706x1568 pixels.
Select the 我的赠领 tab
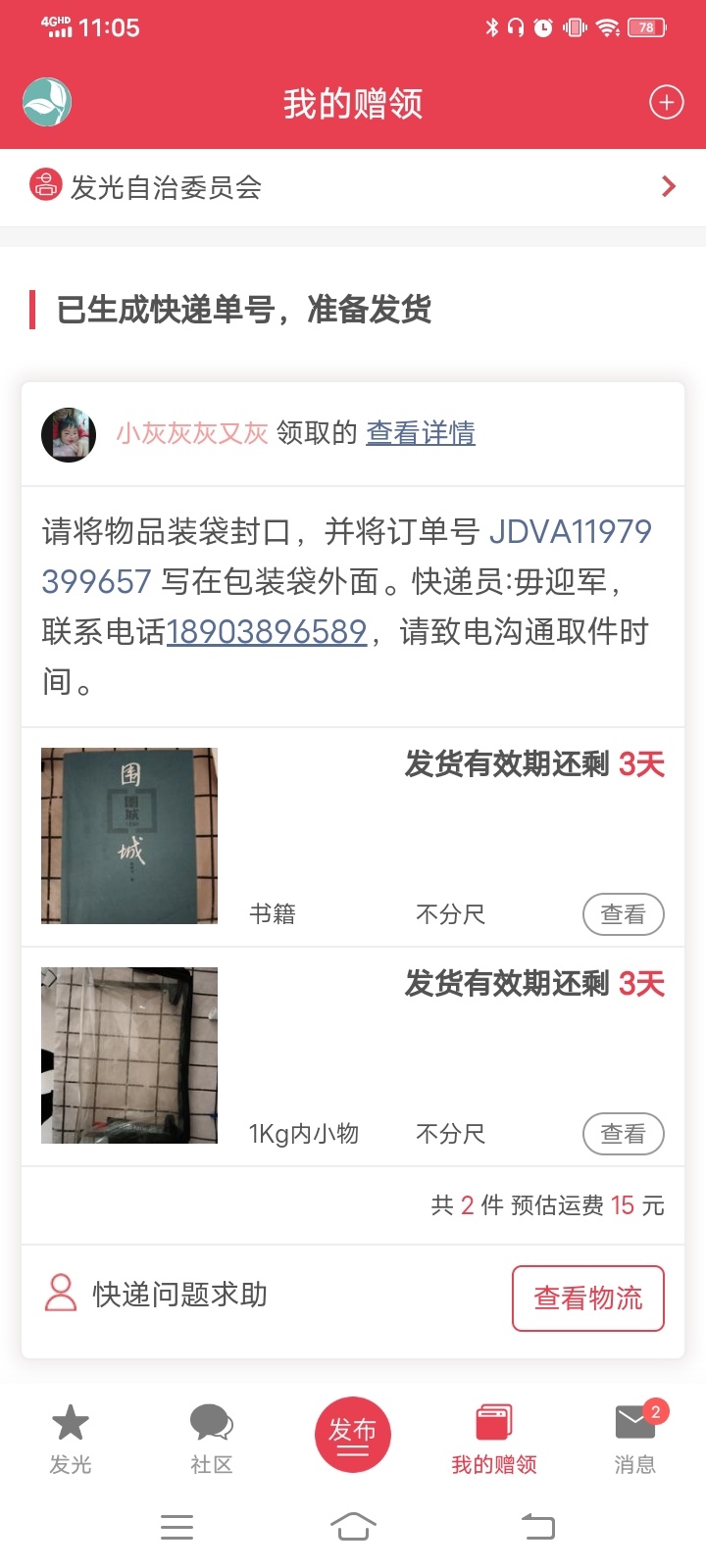coord(494,1439)
